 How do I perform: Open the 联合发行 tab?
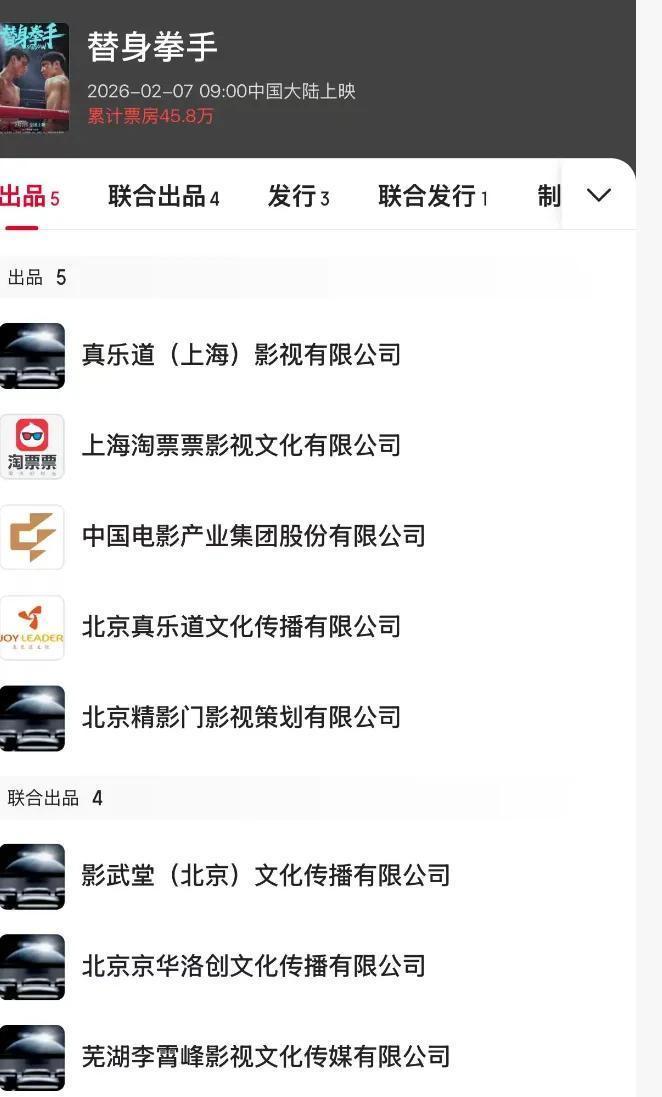click(x=432, y=196)
